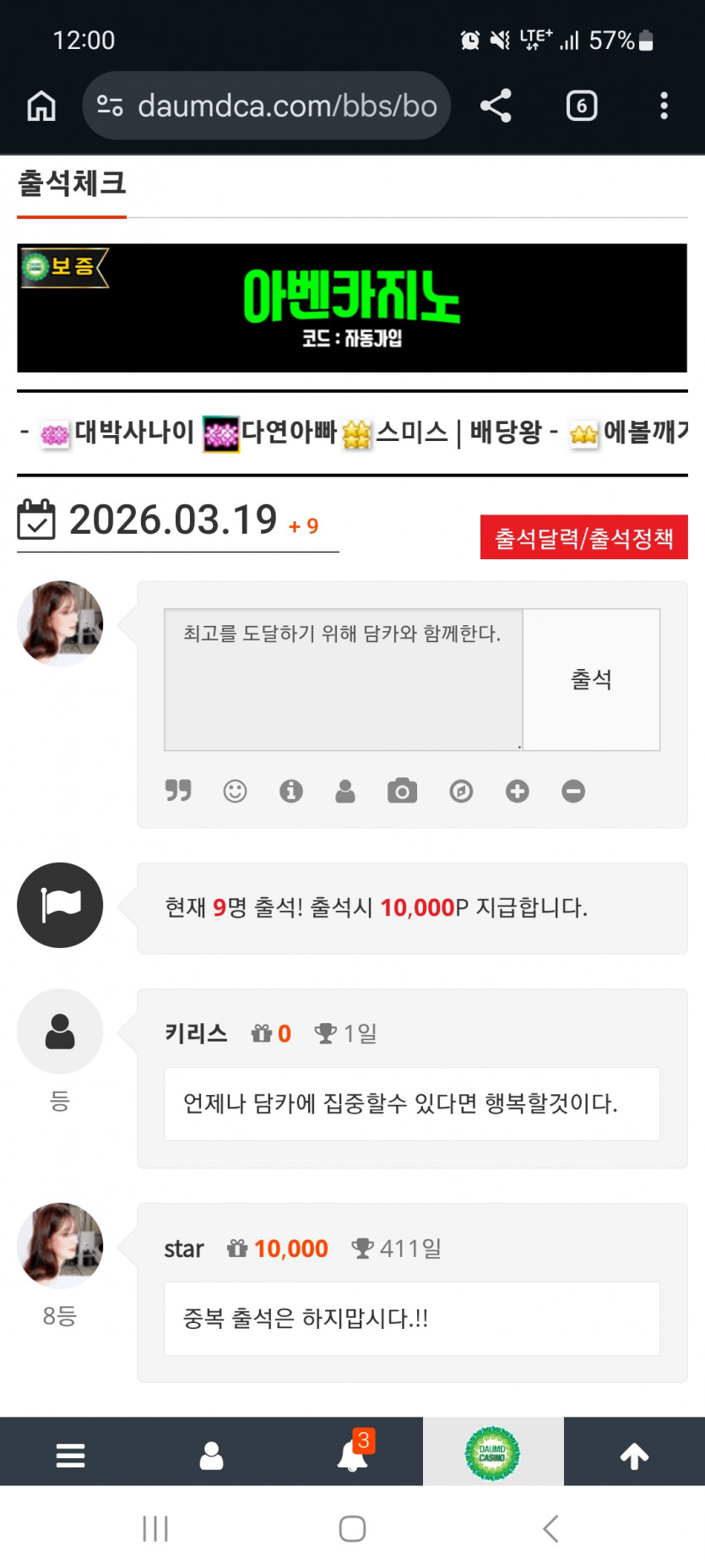Share the page using the share icon

coord(496,106)
